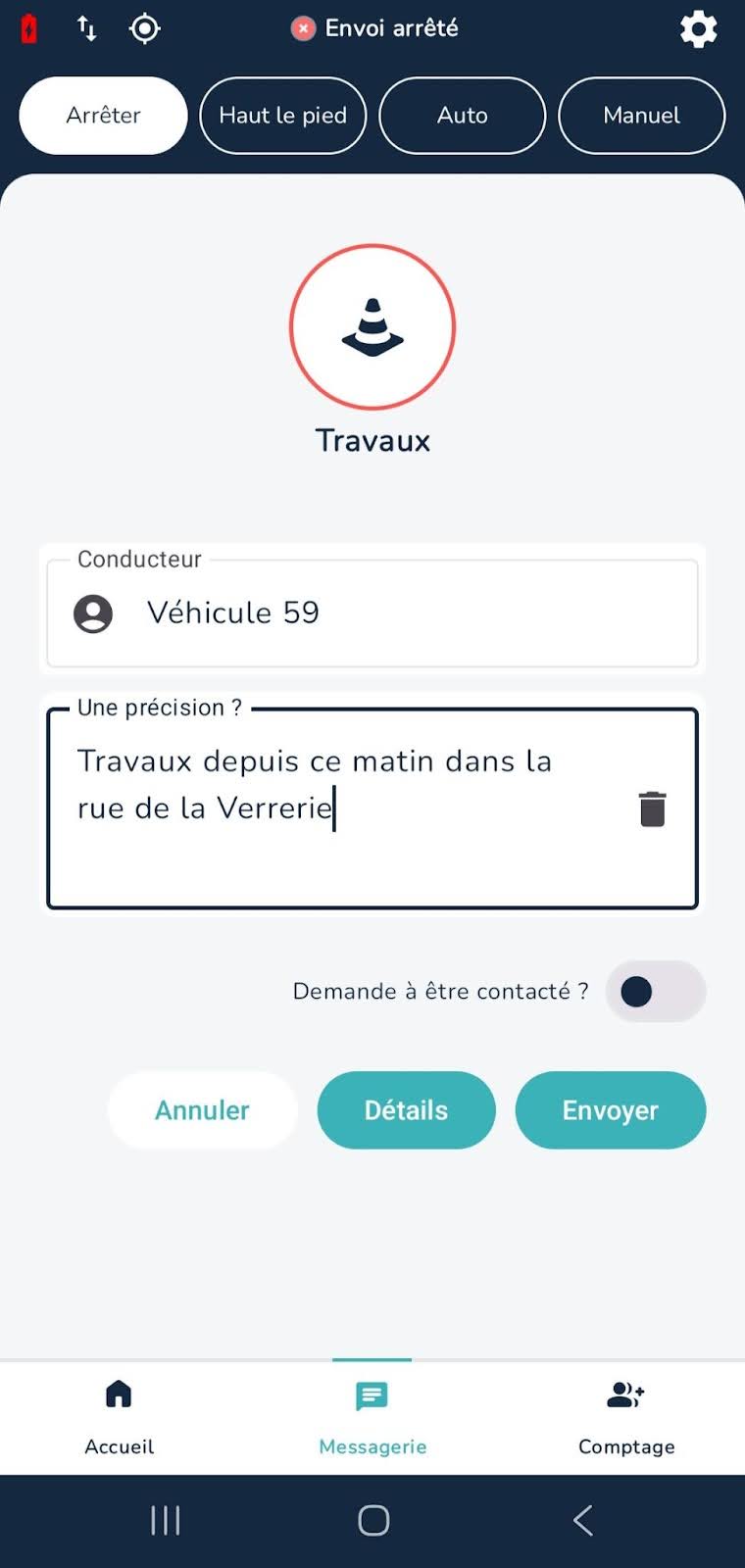Tap the 'Envoi arrêté' status indicator
The width and height of the screenshot is (745, 1568).
[x=371, y=28]
